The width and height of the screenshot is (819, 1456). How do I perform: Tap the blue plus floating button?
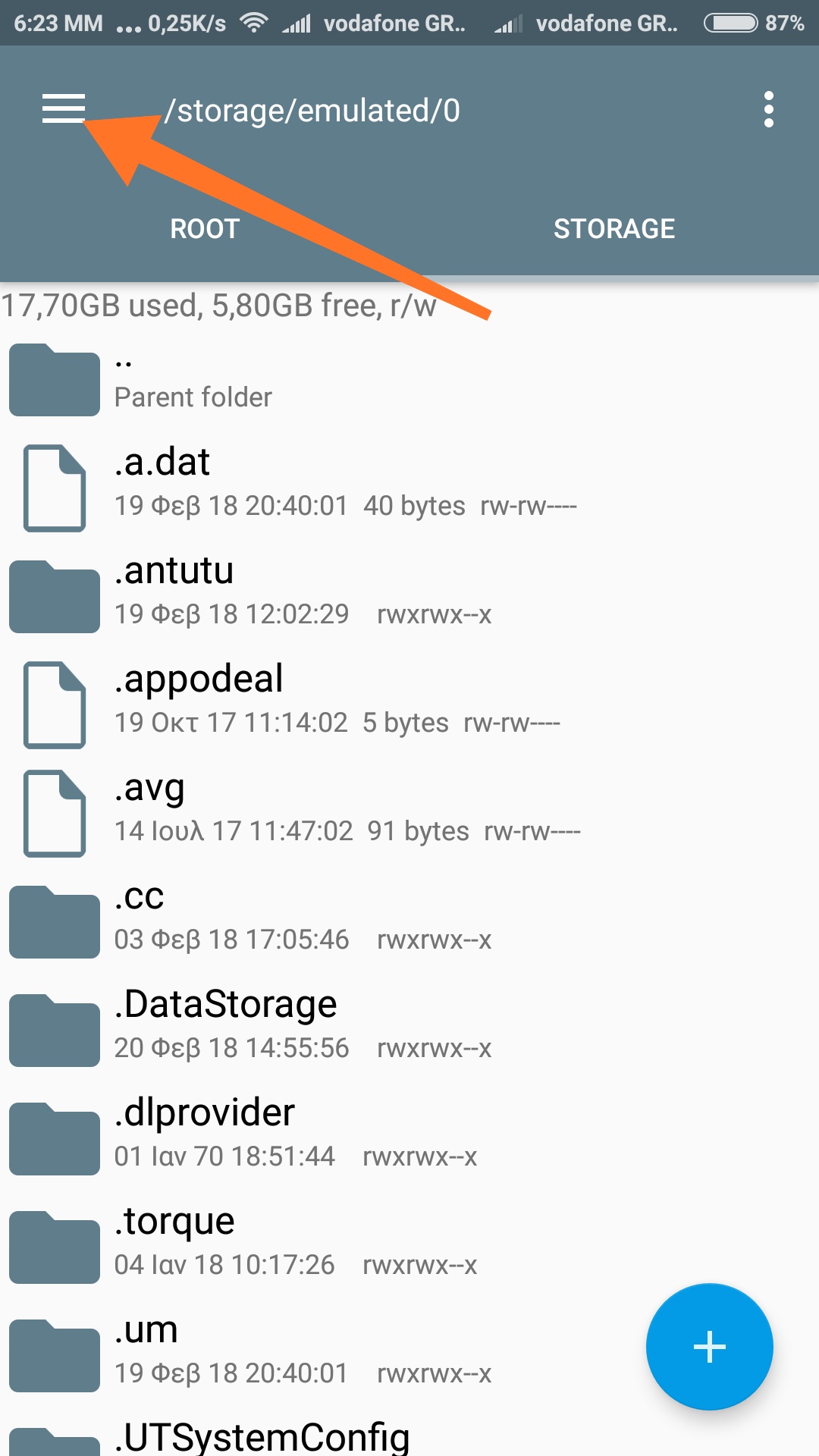pos(710,1347)
